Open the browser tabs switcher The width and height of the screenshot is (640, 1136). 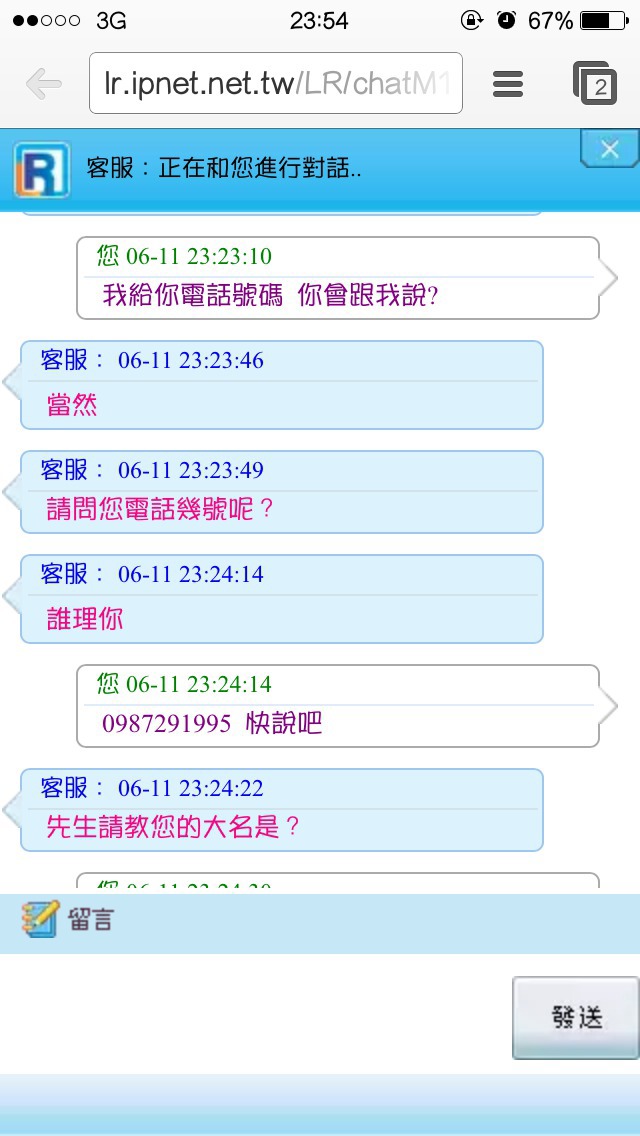pos(594,83)
